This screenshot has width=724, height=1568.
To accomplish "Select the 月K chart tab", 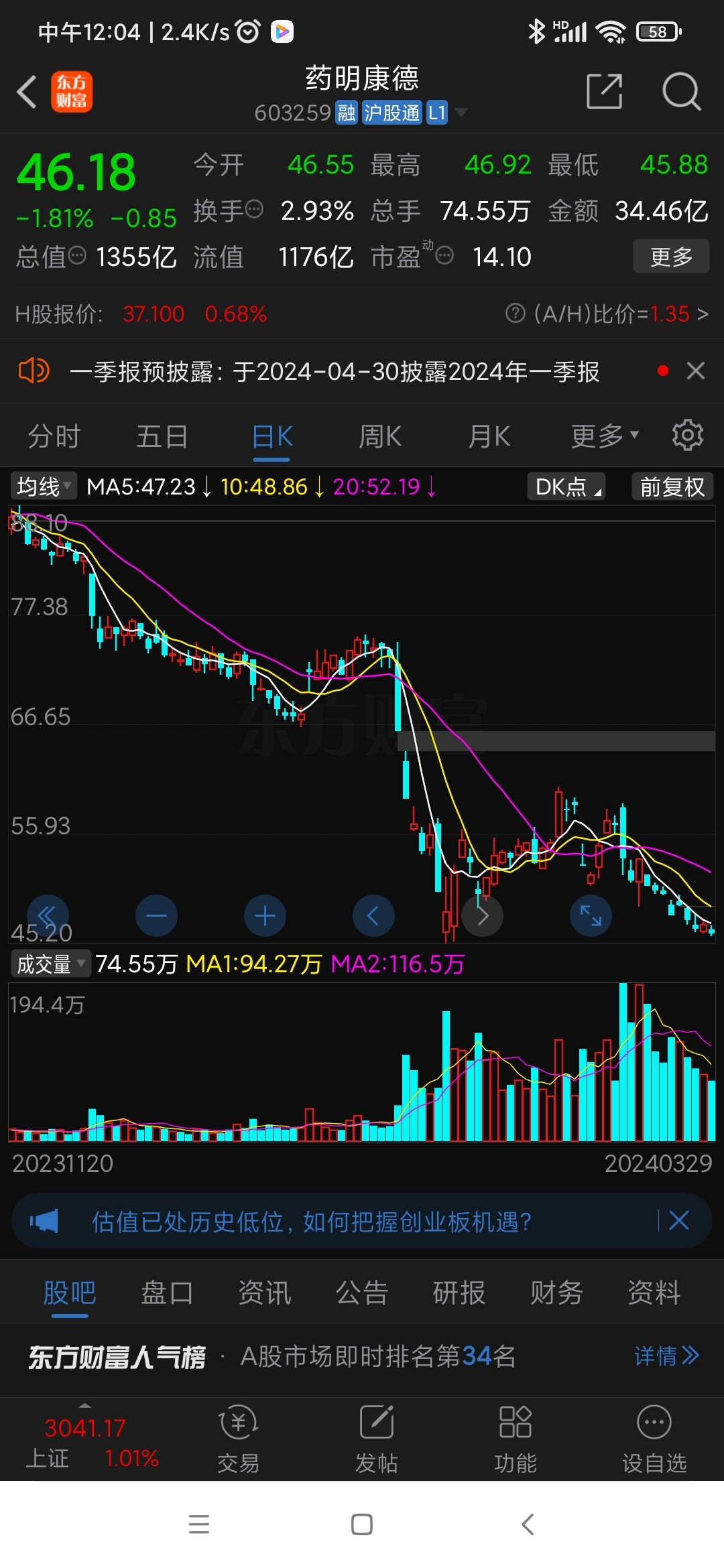I will tap(489, 436).
